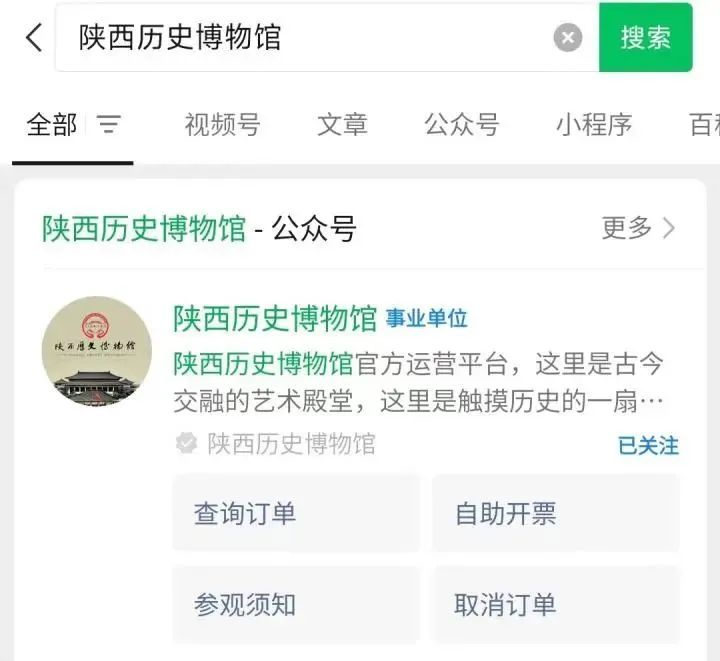Switch to the 小程序 tab

[594, 125]
